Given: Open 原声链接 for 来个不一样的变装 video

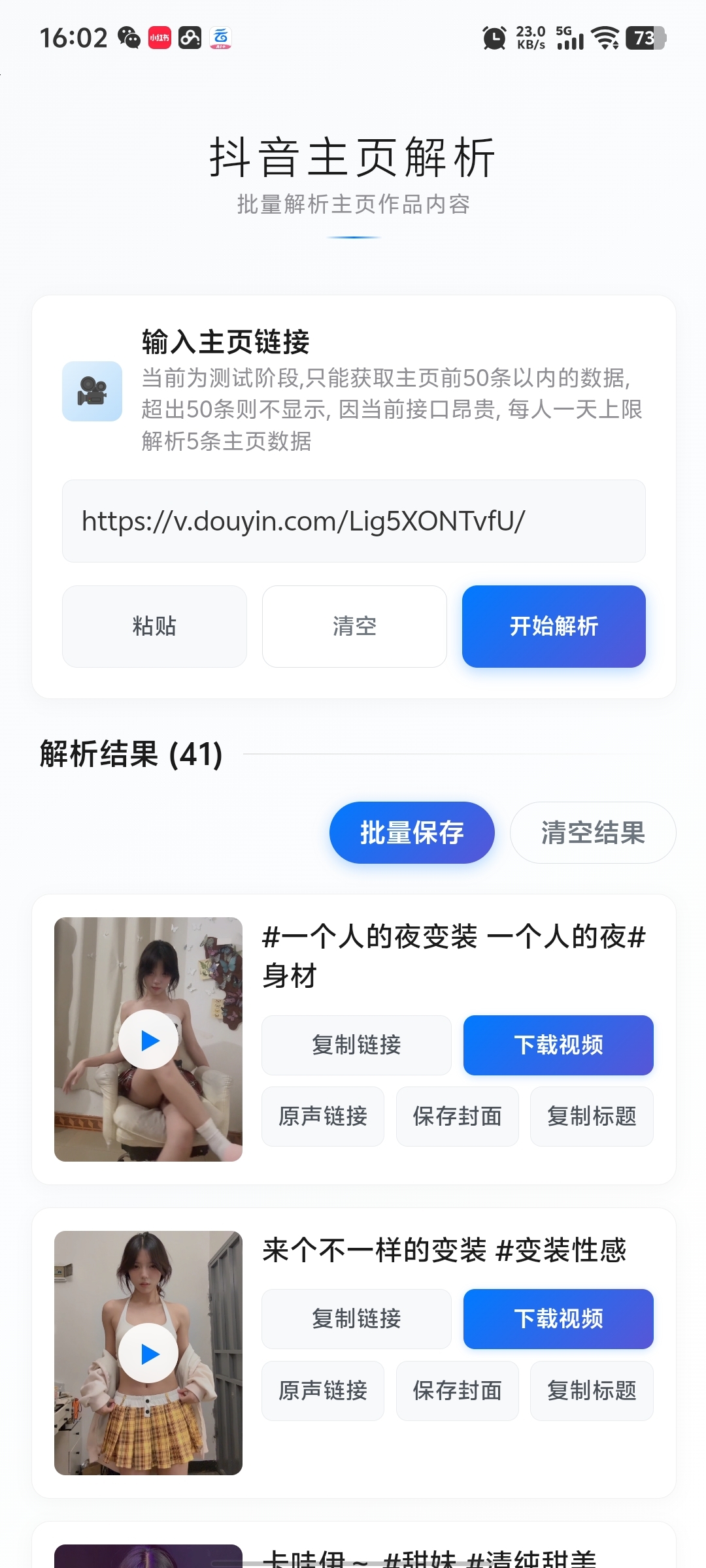Looking at the screenshot, I should (x=323, y=1390).
